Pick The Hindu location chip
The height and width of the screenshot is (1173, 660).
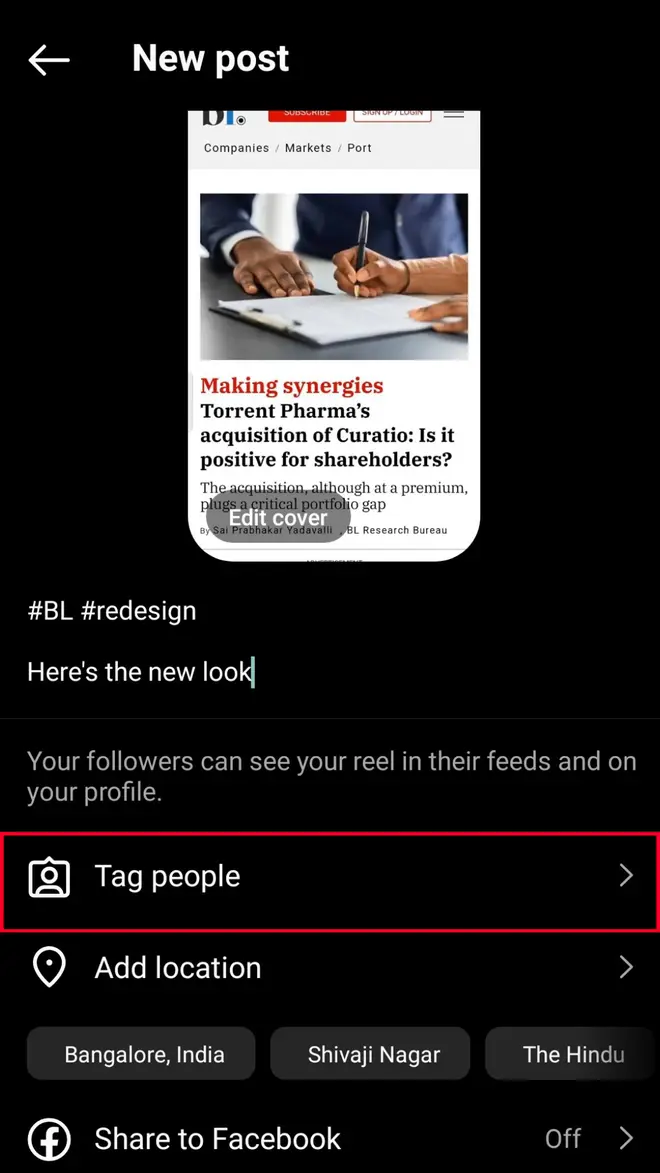(x=573, y=1054)
